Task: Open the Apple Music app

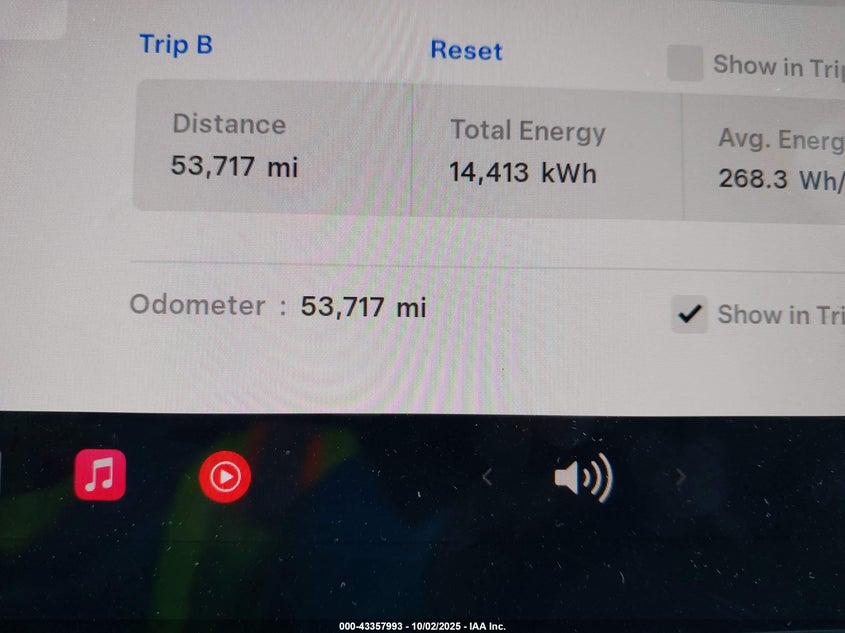Action: click(x=100, y=475)
